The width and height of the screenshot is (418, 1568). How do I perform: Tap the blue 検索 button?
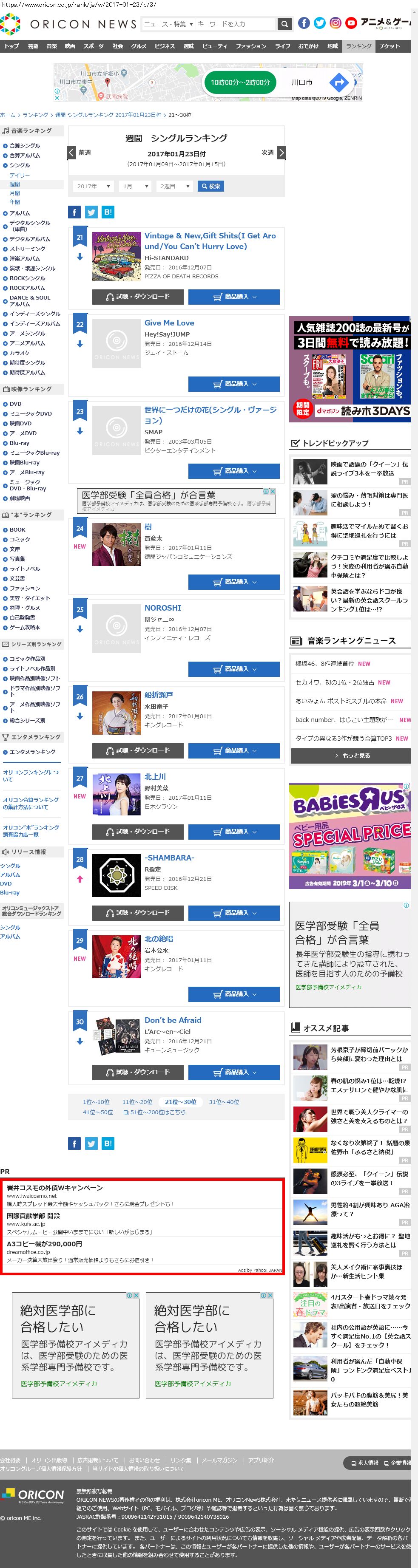point(211,186)
